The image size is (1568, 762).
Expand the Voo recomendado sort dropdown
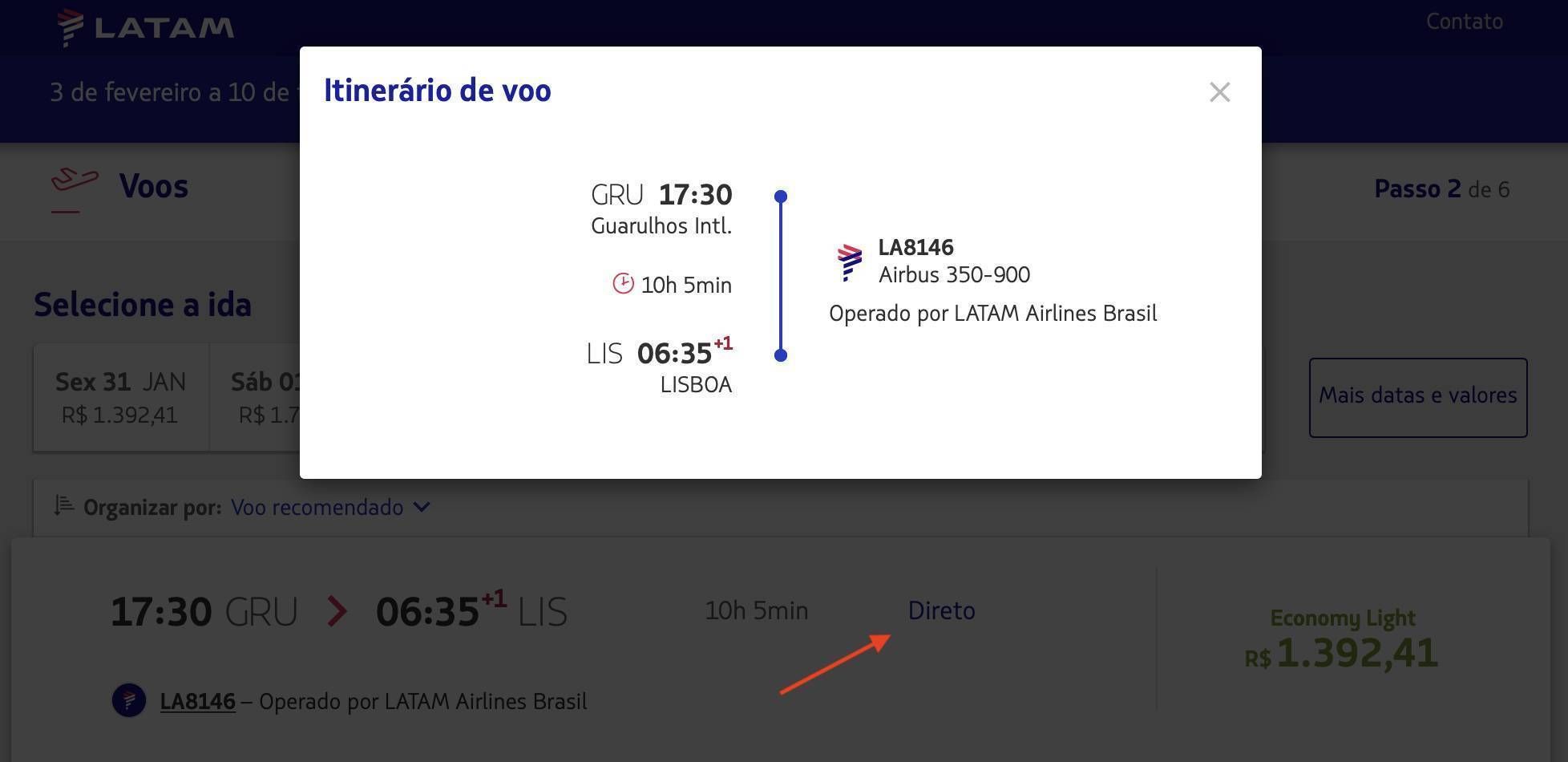click(330, 508)
